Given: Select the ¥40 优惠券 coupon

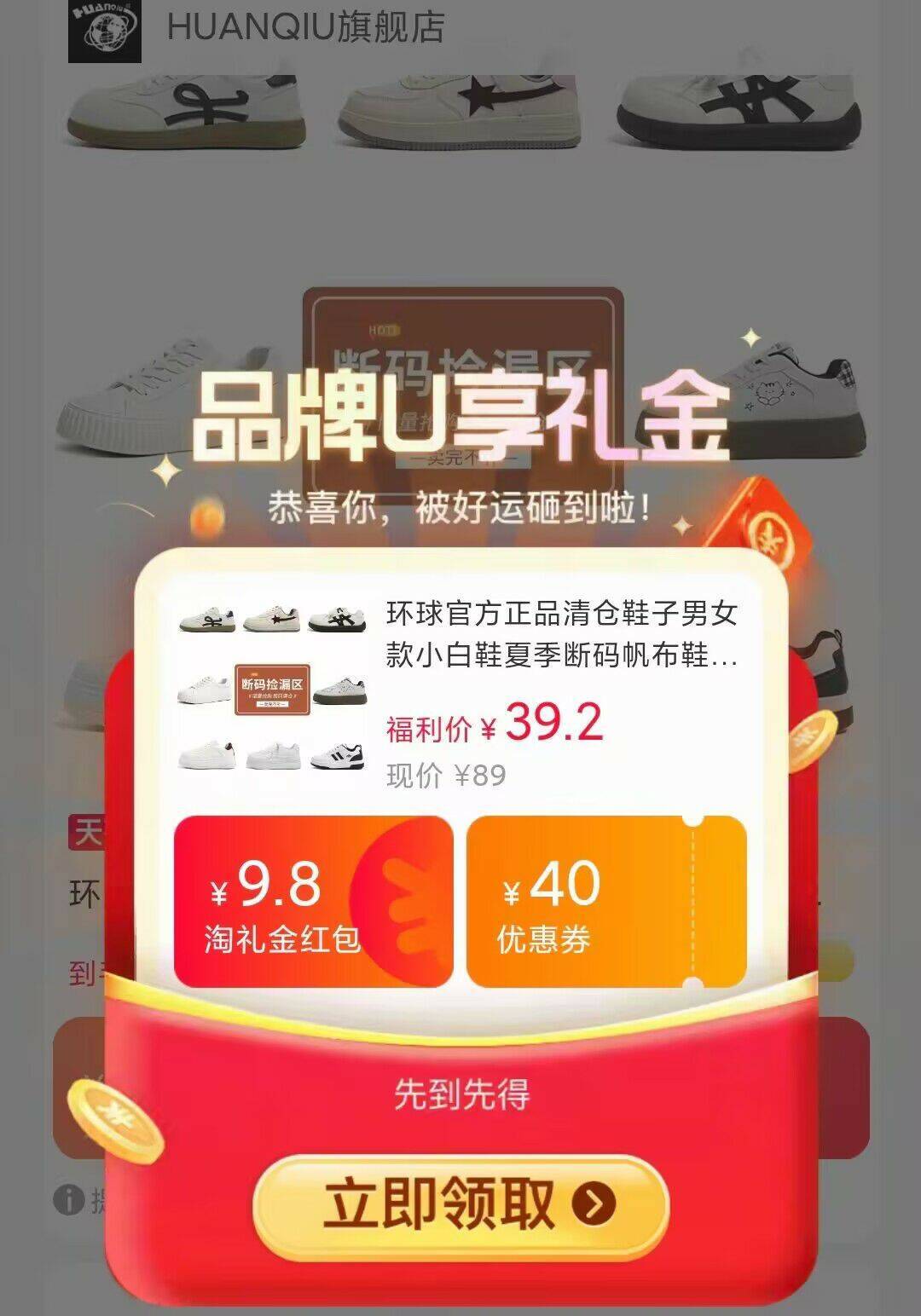Looking at the screenshot, I should click(605, 902).
